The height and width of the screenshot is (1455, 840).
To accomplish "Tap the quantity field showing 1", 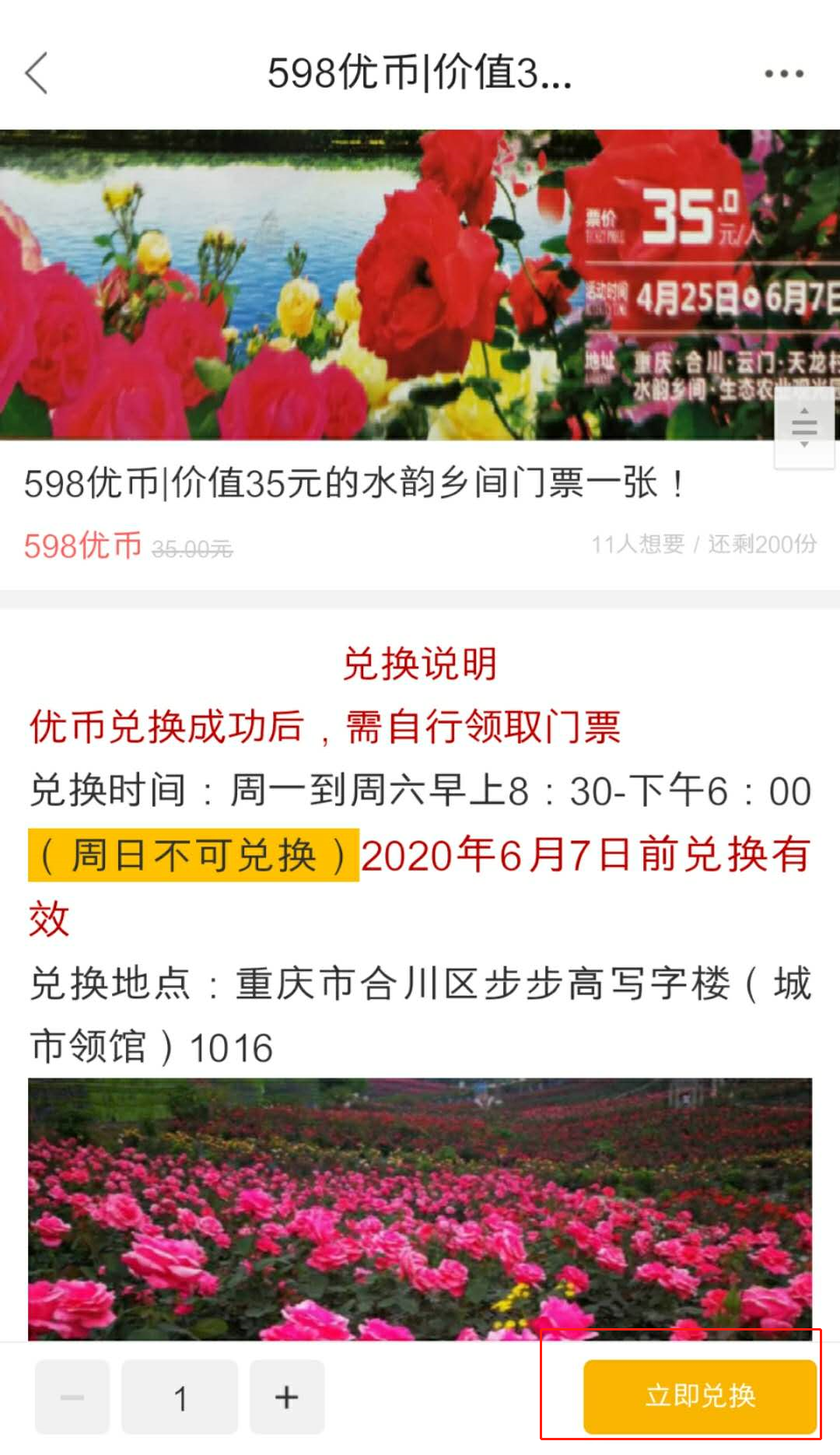I will point(180,1397).
